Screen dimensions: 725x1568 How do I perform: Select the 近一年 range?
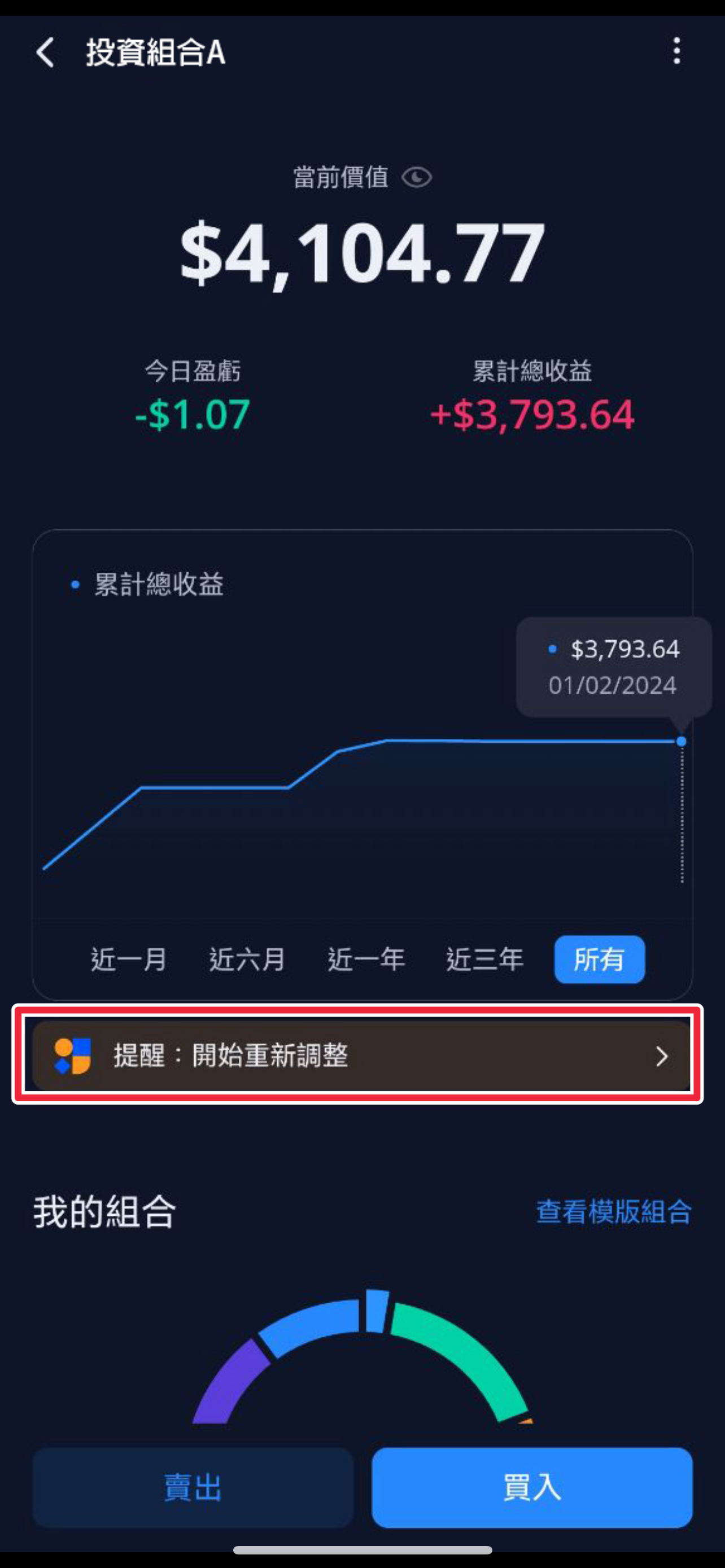(x=366, y=960)
